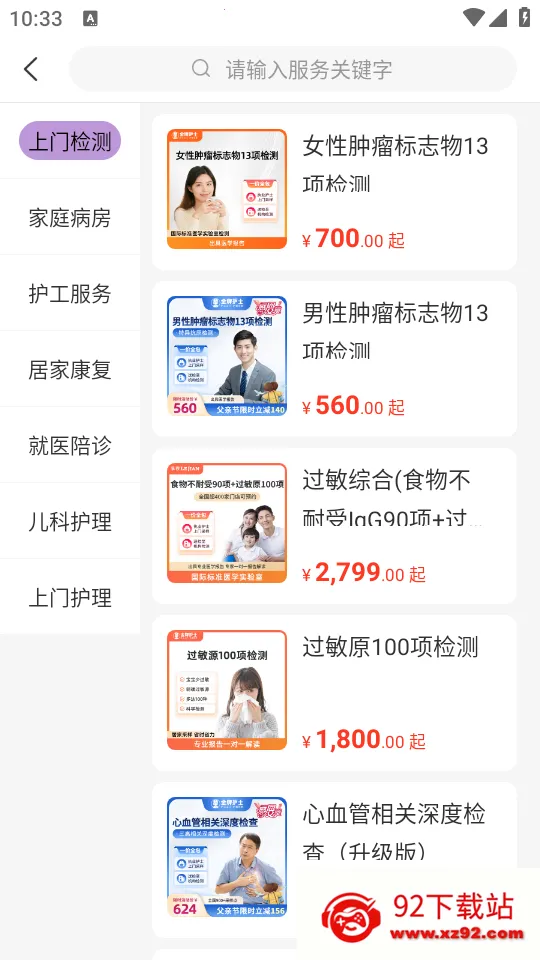
Task: Switch to the 就医陪诊 category
Action: coord(70,445)
